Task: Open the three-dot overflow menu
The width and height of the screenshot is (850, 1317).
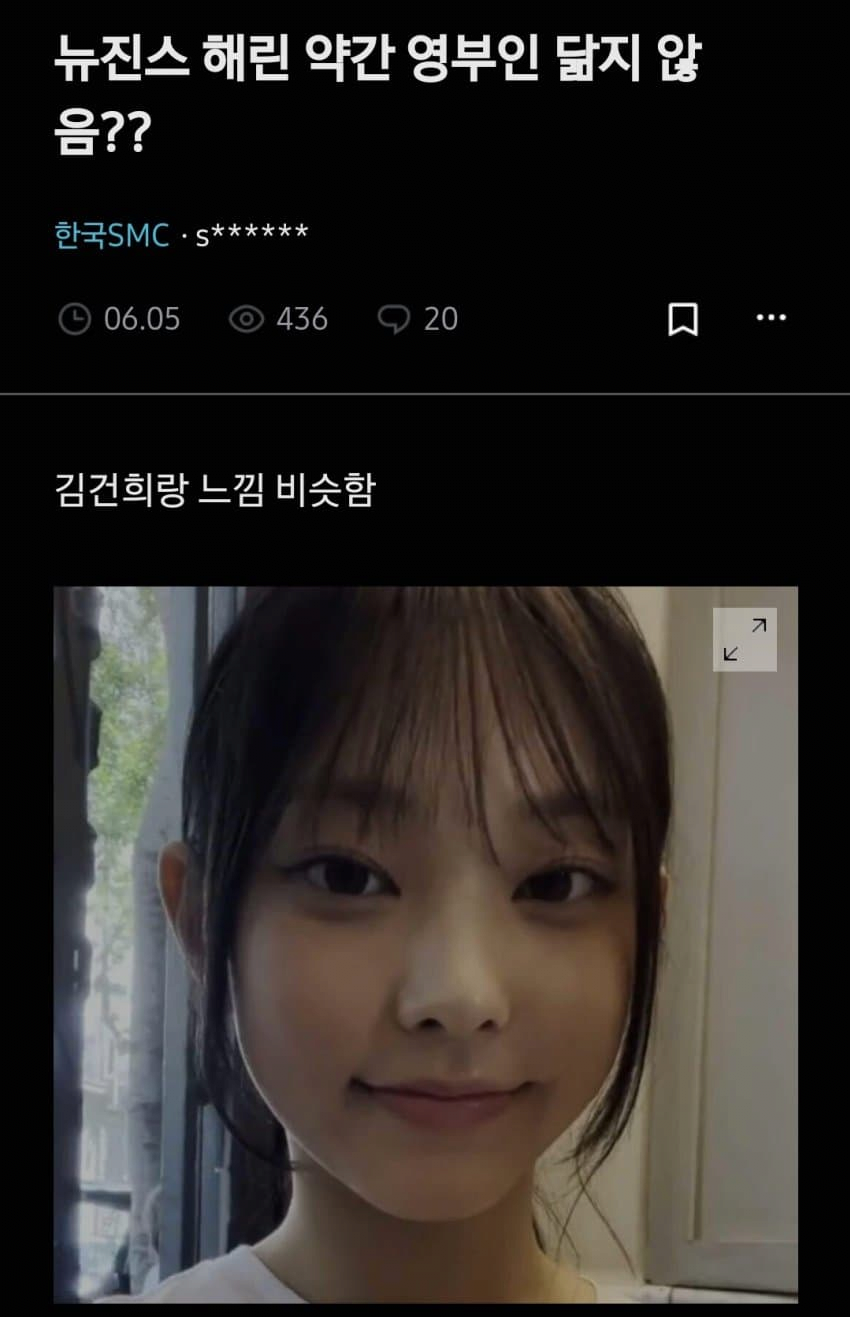Action: (x=771, y=318)
